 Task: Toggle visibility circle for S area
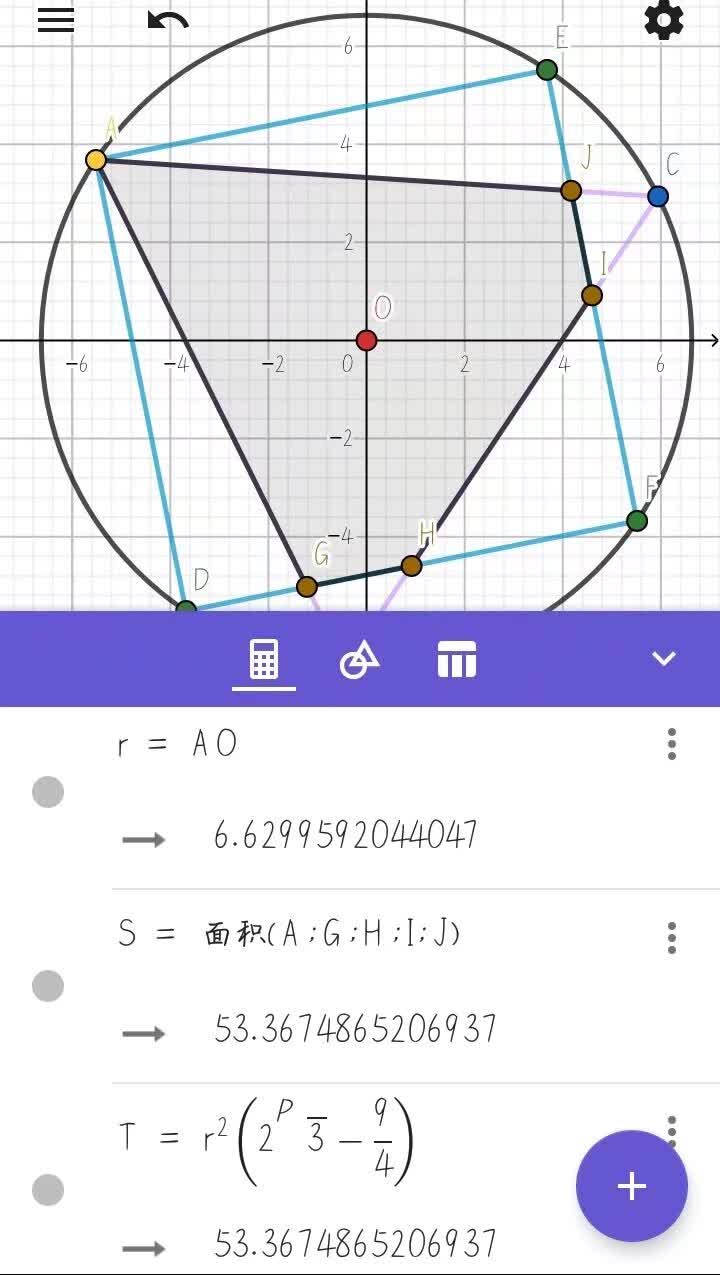(x=48, y=986)
